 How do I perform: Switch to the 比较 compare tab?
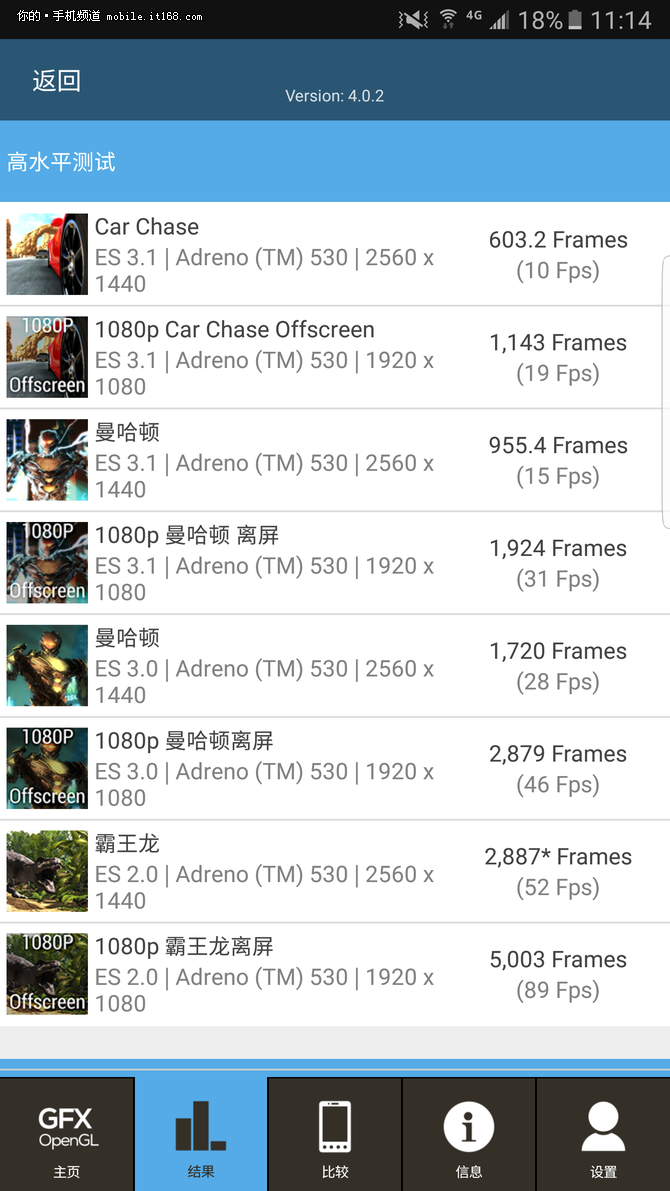click(335, 1134)
